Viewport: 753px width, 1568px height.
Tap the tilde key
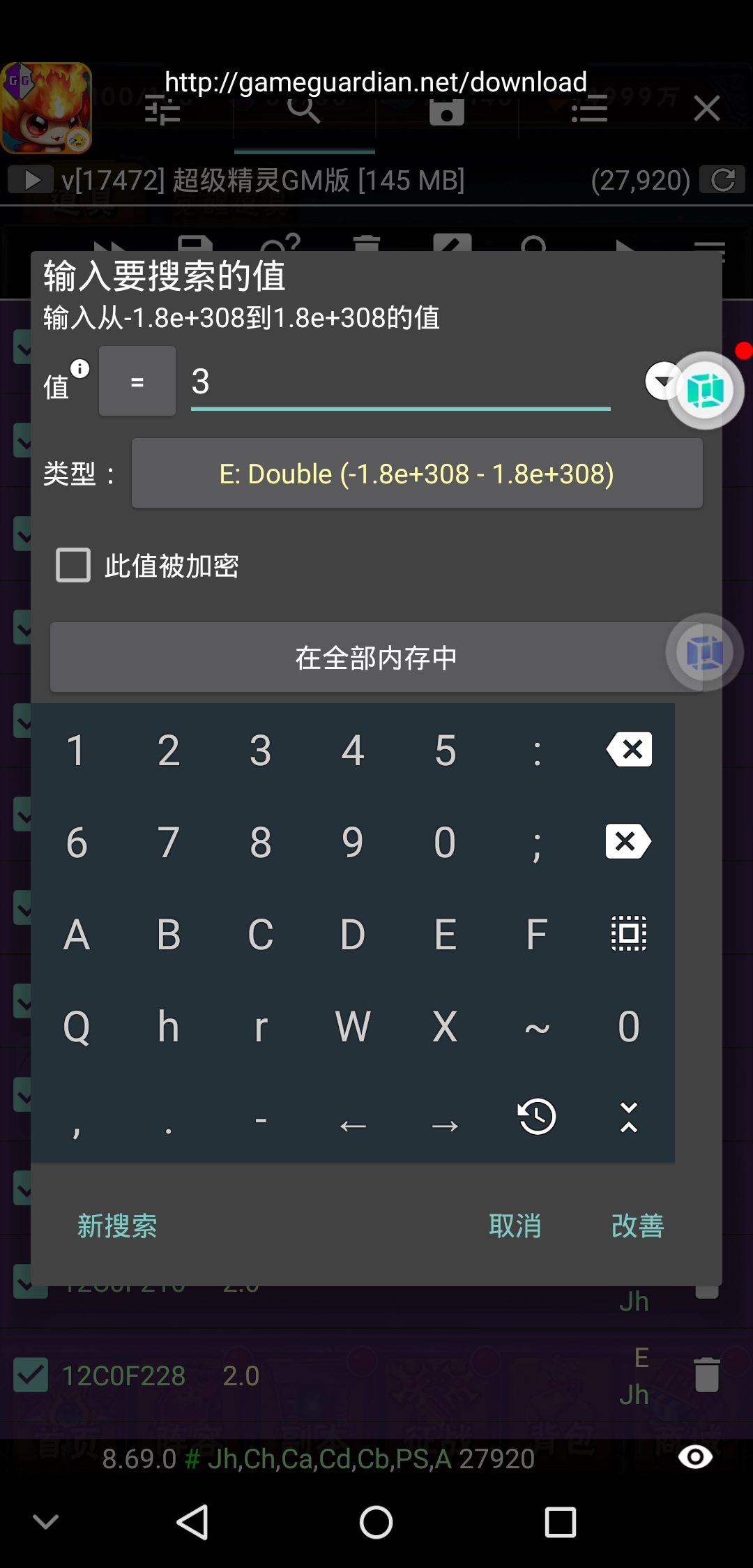(x=536, y=1026)
